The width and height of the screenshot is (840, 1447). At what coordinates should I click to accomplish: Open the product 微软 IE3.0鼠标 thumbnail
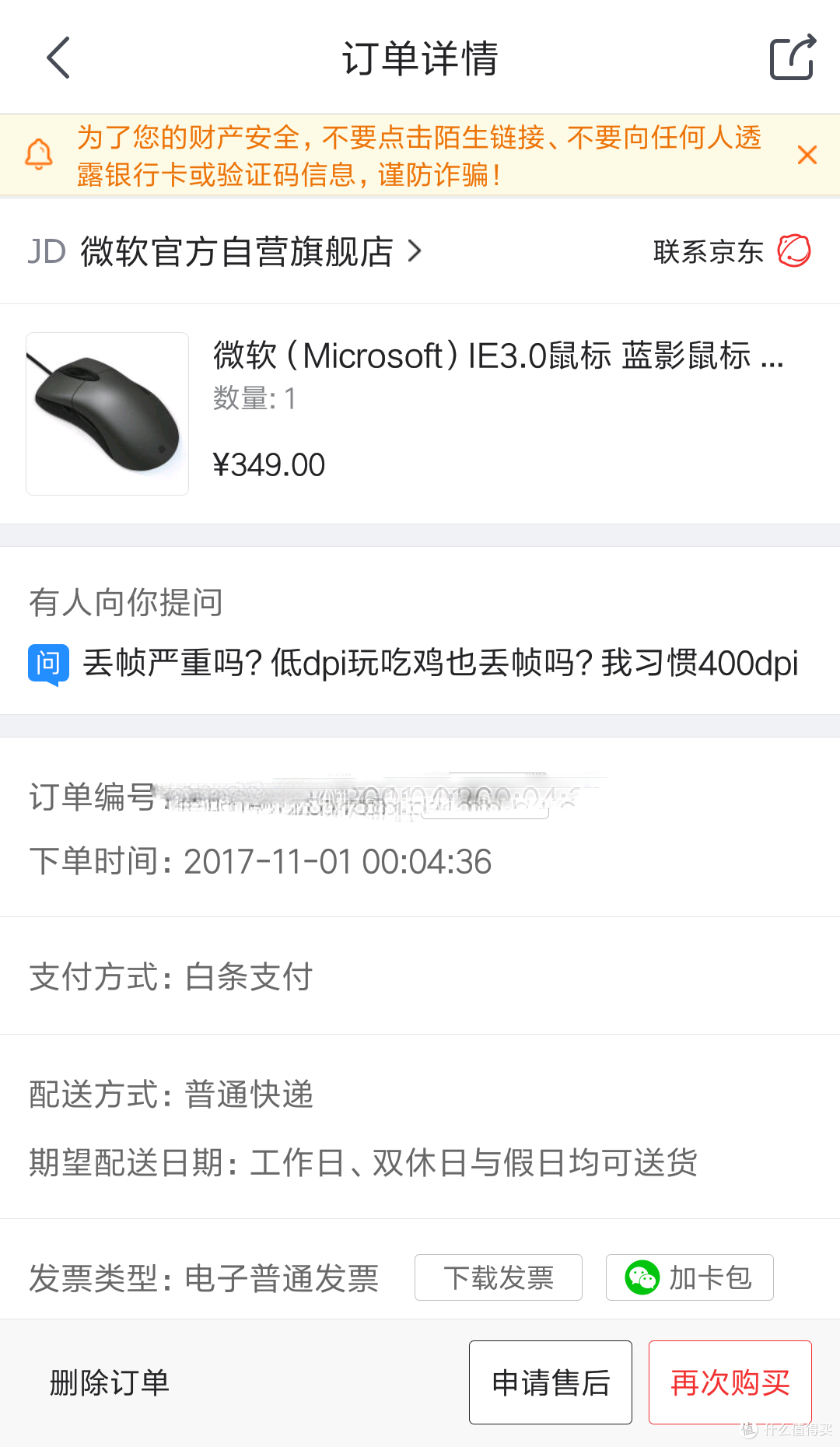(107, 414)
